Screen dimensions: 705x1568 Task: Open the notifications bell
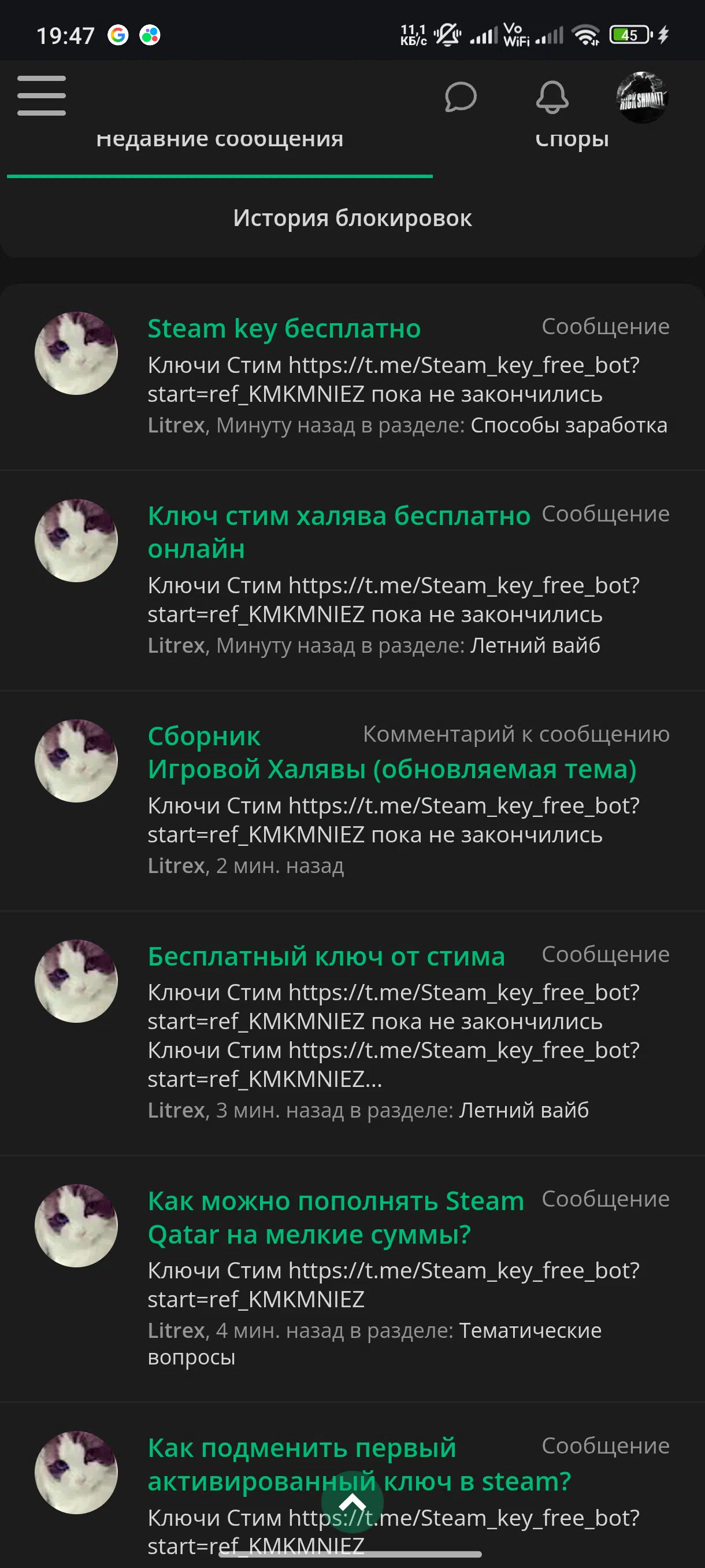pos(552,97)
